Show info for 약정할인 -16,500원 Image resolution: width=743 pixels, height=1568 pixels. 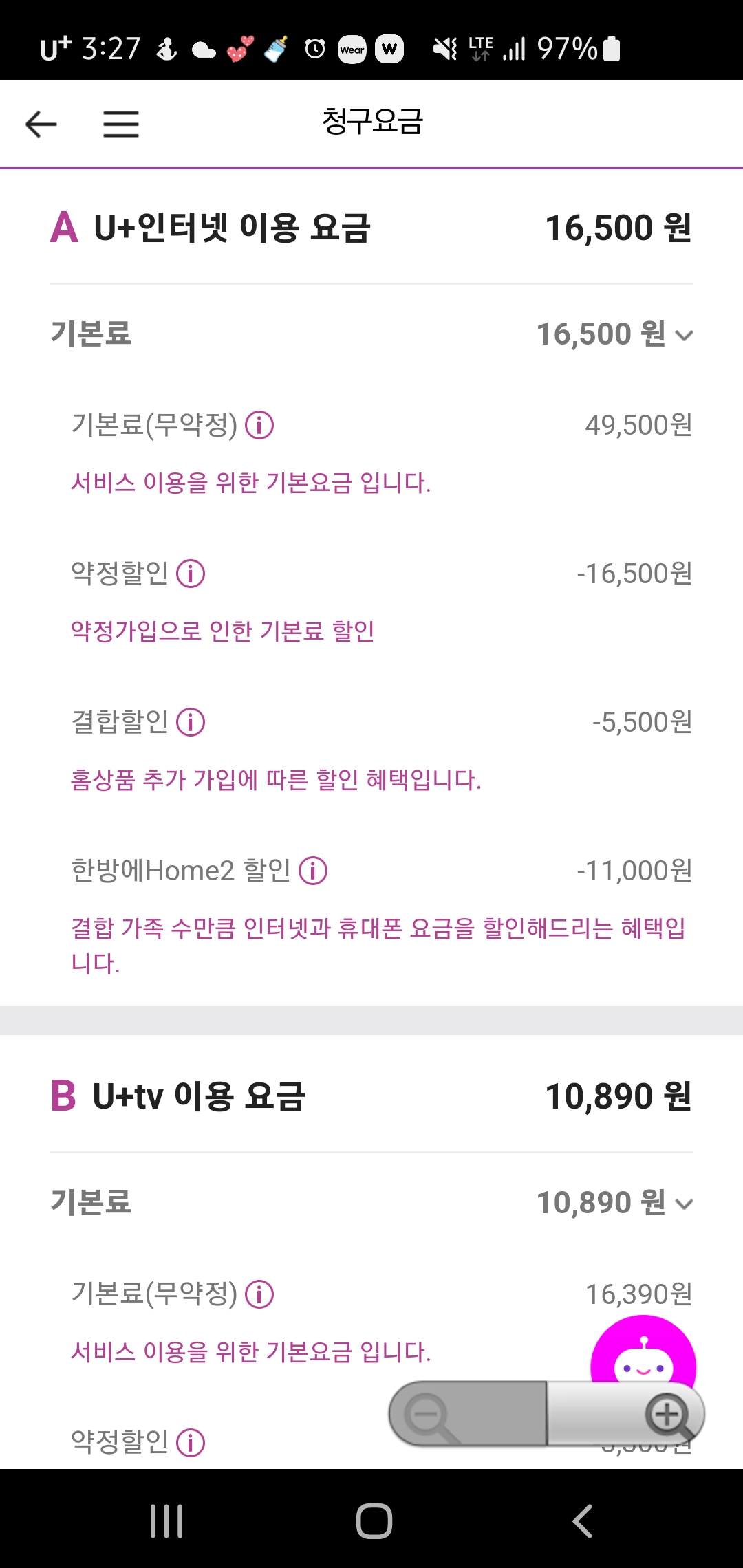click(191, 574)
